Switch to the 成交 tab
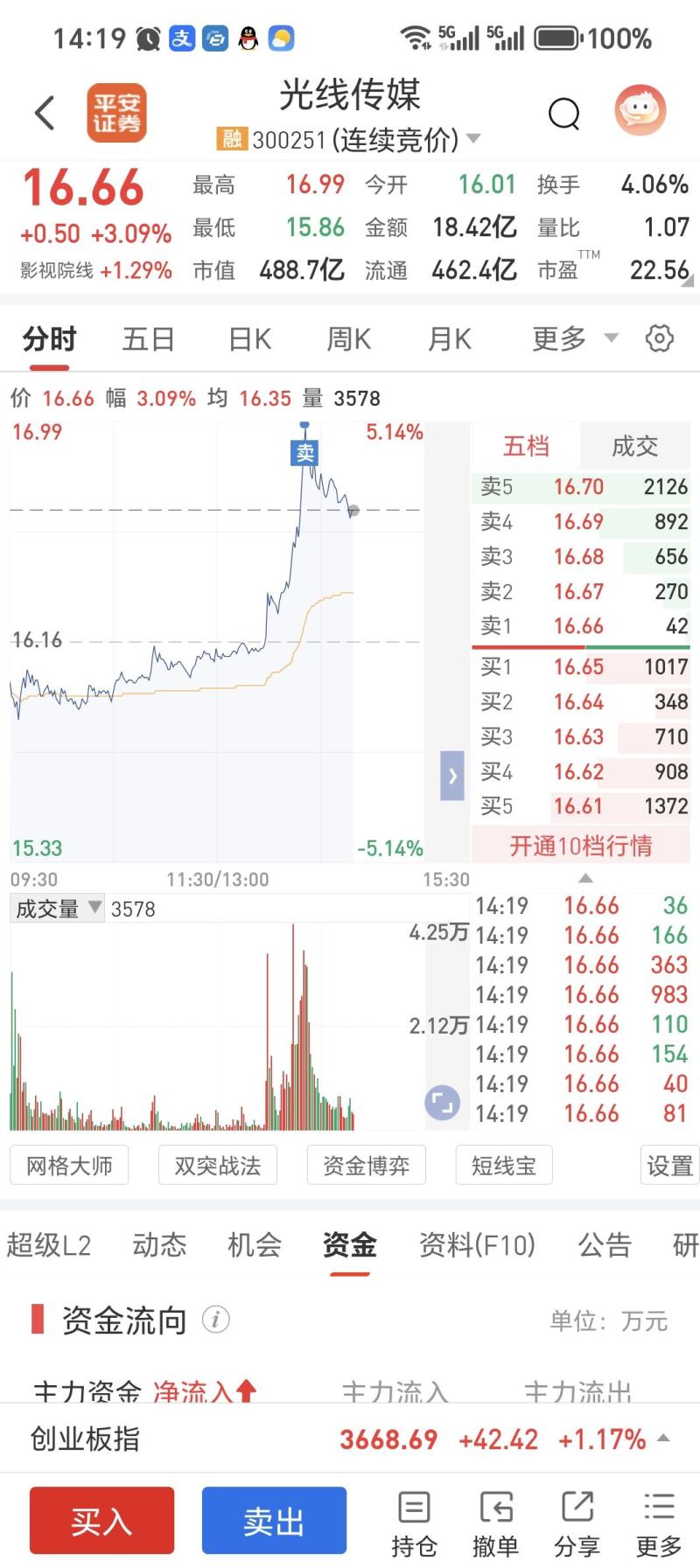The height and width of the screenshot is (1568, 700). (x=634, y=447)
